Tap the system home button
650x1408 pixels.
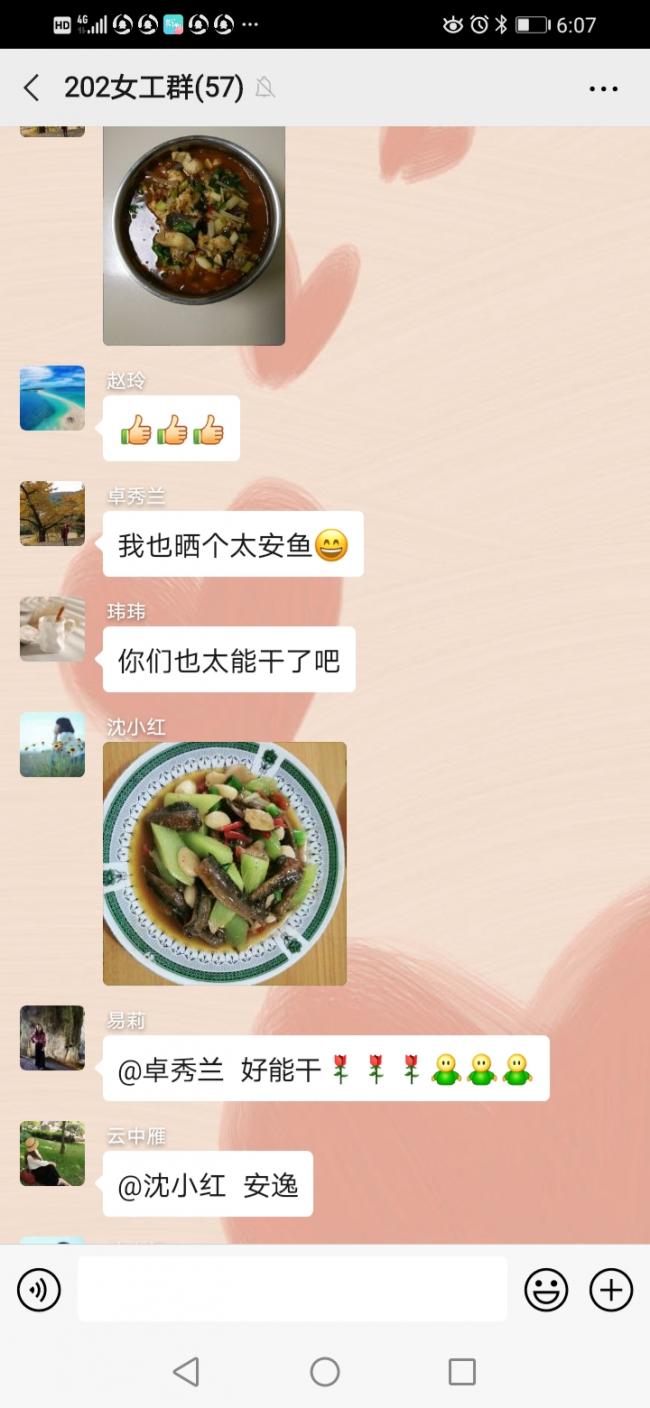click(325, 1371)
